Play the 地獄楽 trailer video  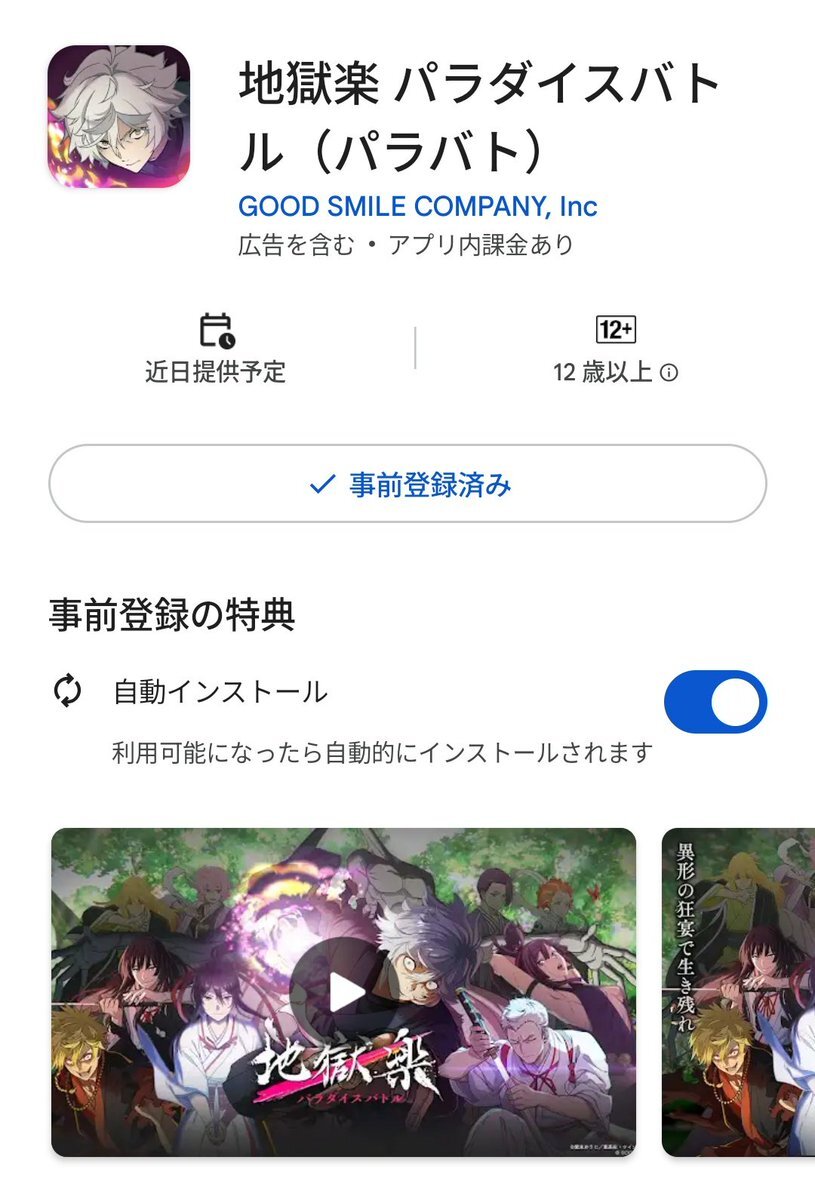pyautogui.click(x=344, y=992)
